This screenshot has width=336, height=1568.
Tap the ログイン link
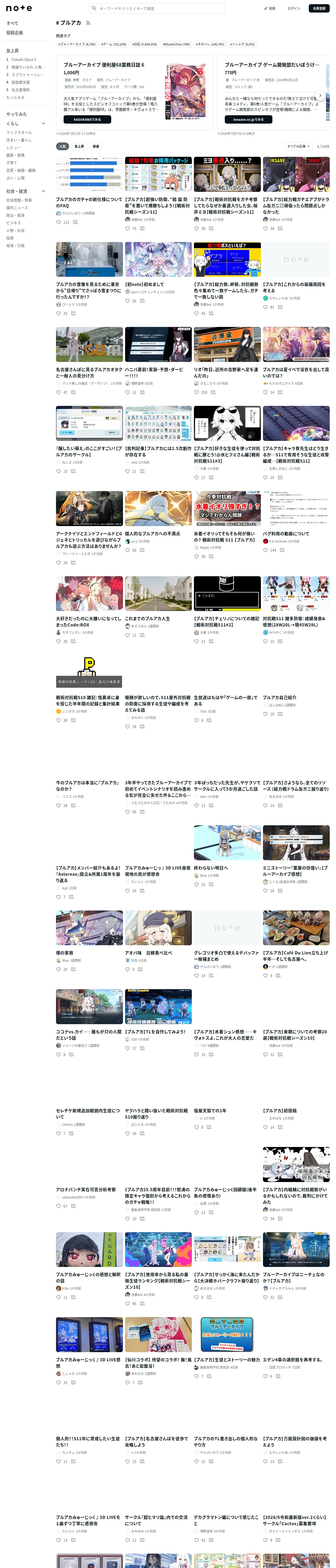[x=294, y=9]
